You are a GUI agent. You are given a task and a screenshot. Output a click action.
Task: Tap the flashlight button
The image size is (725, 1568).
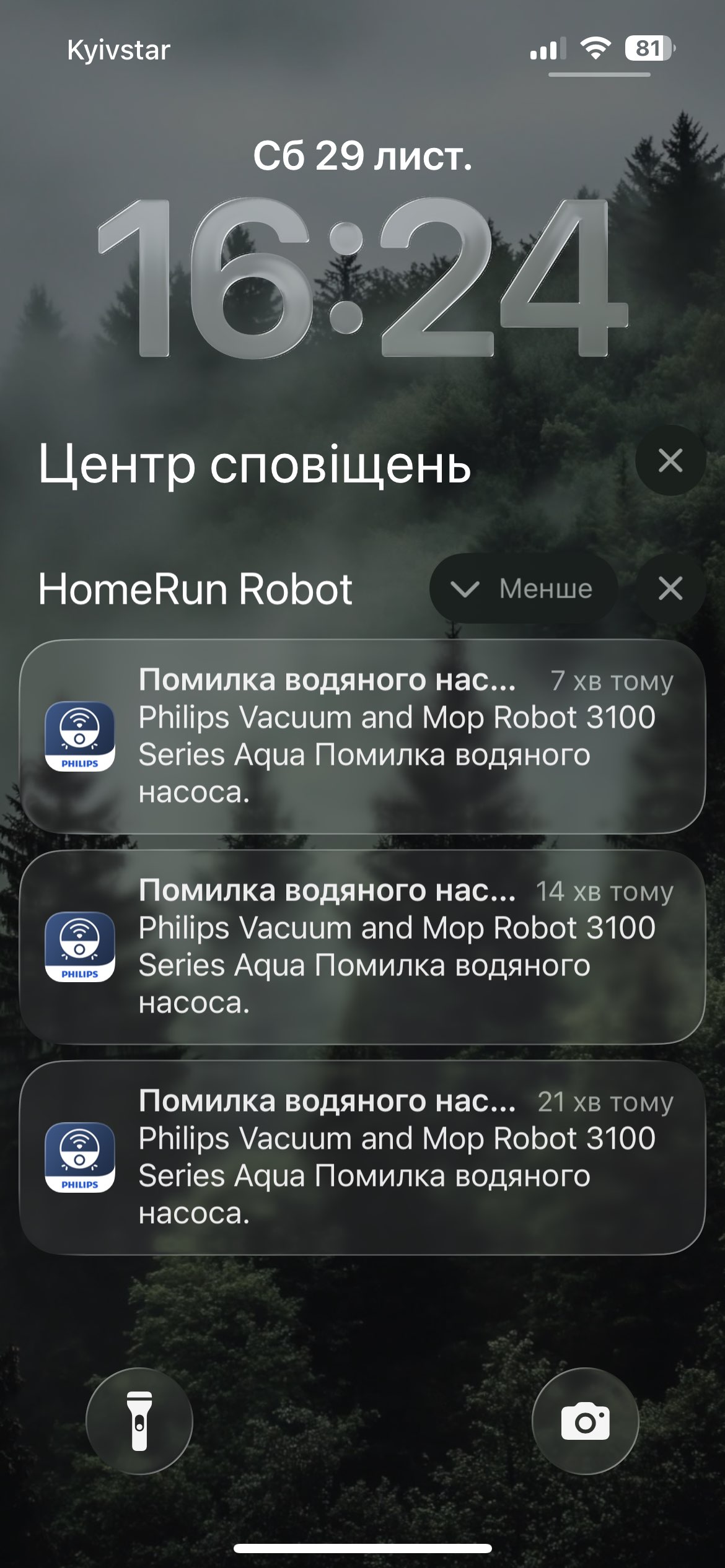pos(139,1421)
